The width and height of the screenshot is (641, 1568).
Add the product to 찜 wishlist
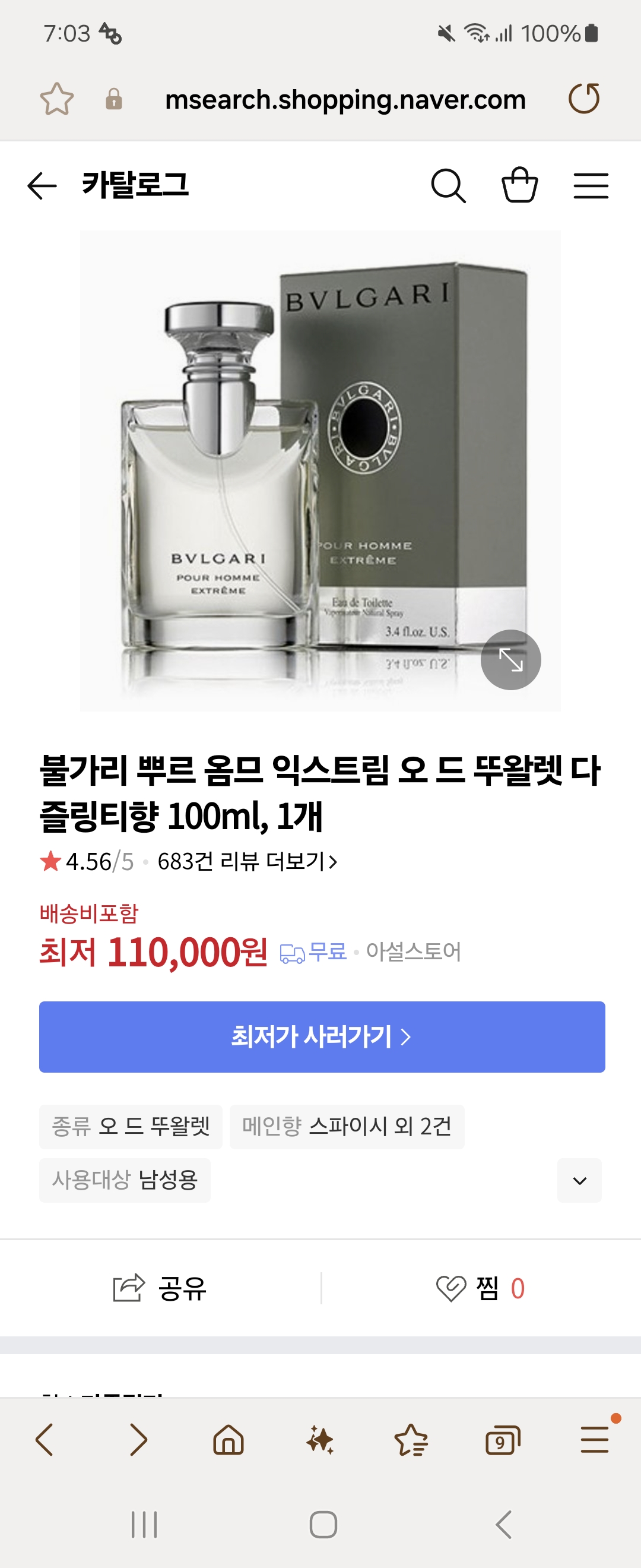480,1289
